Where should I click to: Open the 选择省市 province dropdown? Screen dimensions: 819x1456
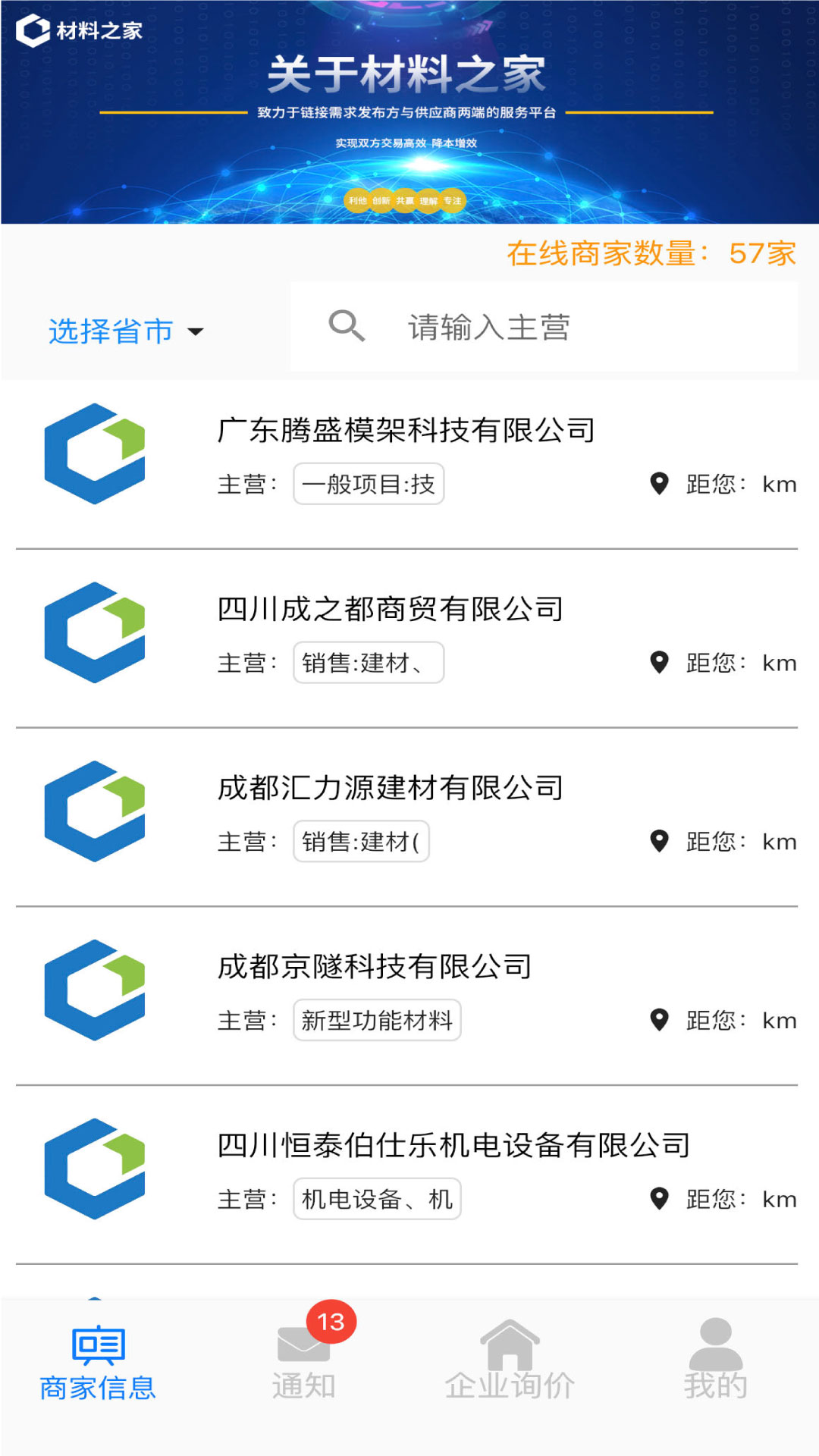click(x=110, y=330)
